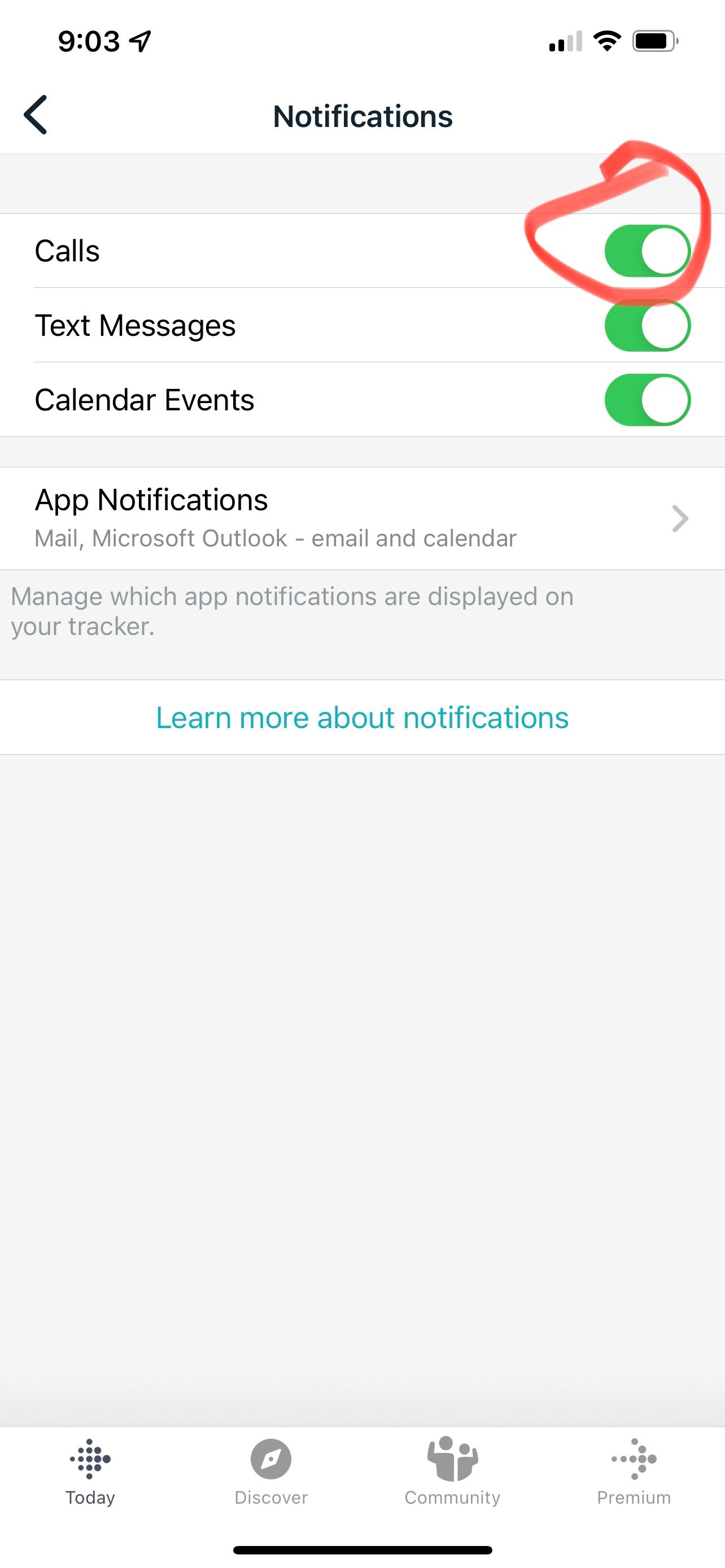This screenshot has width=725, height=1568.
Task: Switch to the Today tab
Action: (90, 1470)
